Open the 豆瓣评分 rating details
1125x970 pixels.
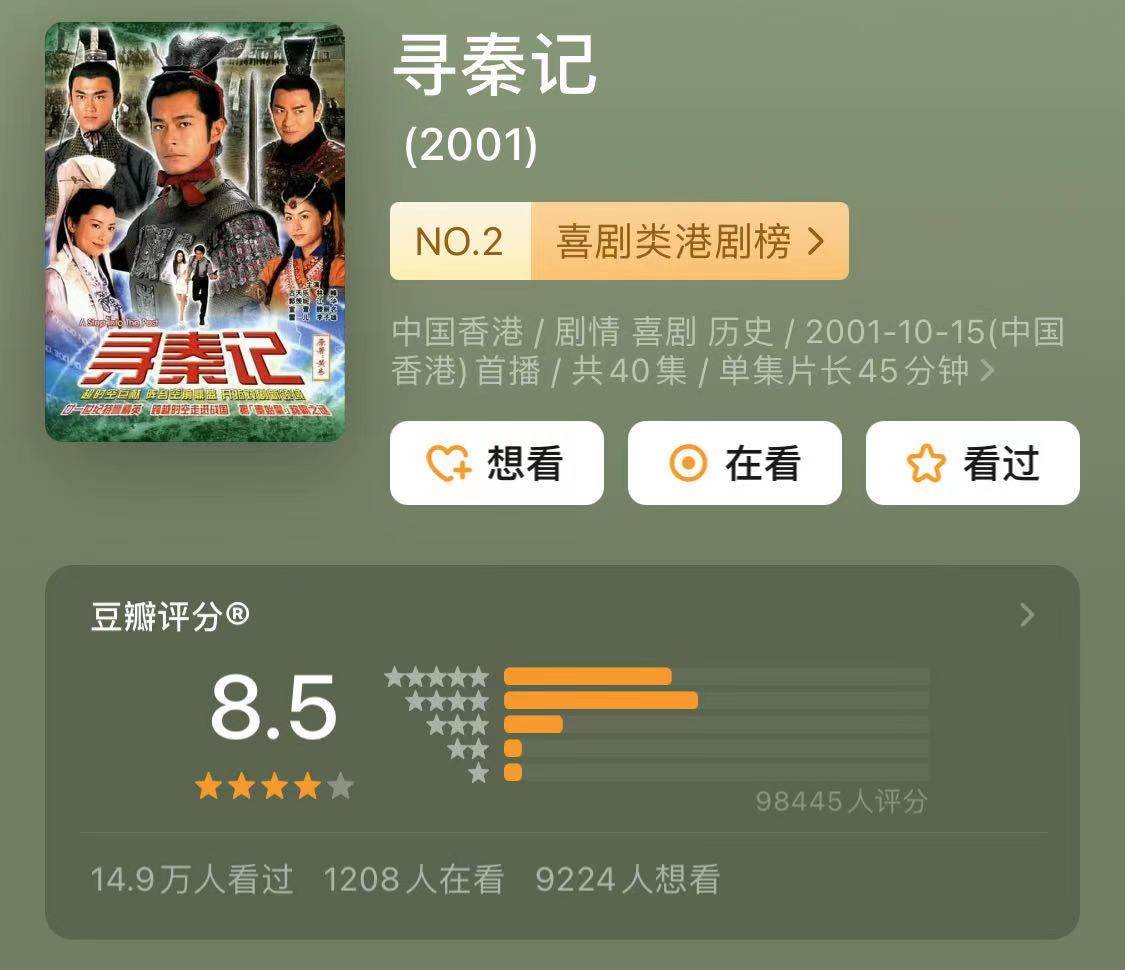(1026, 616)
